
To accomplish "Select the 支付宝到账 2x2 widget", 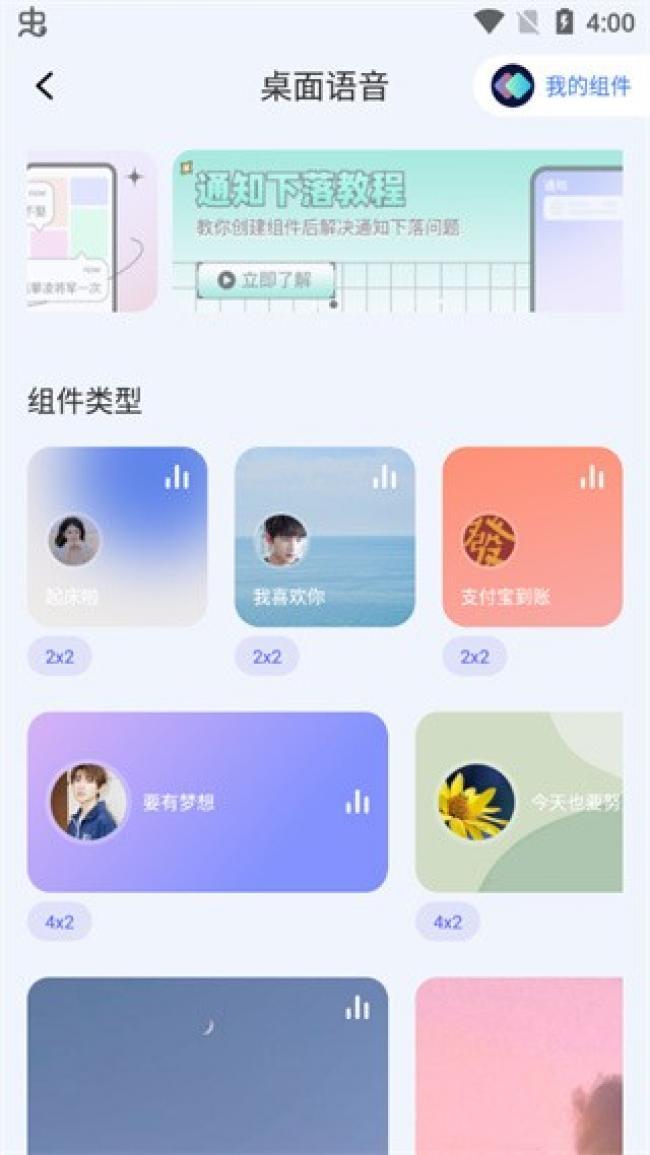I will click(532, 536).
